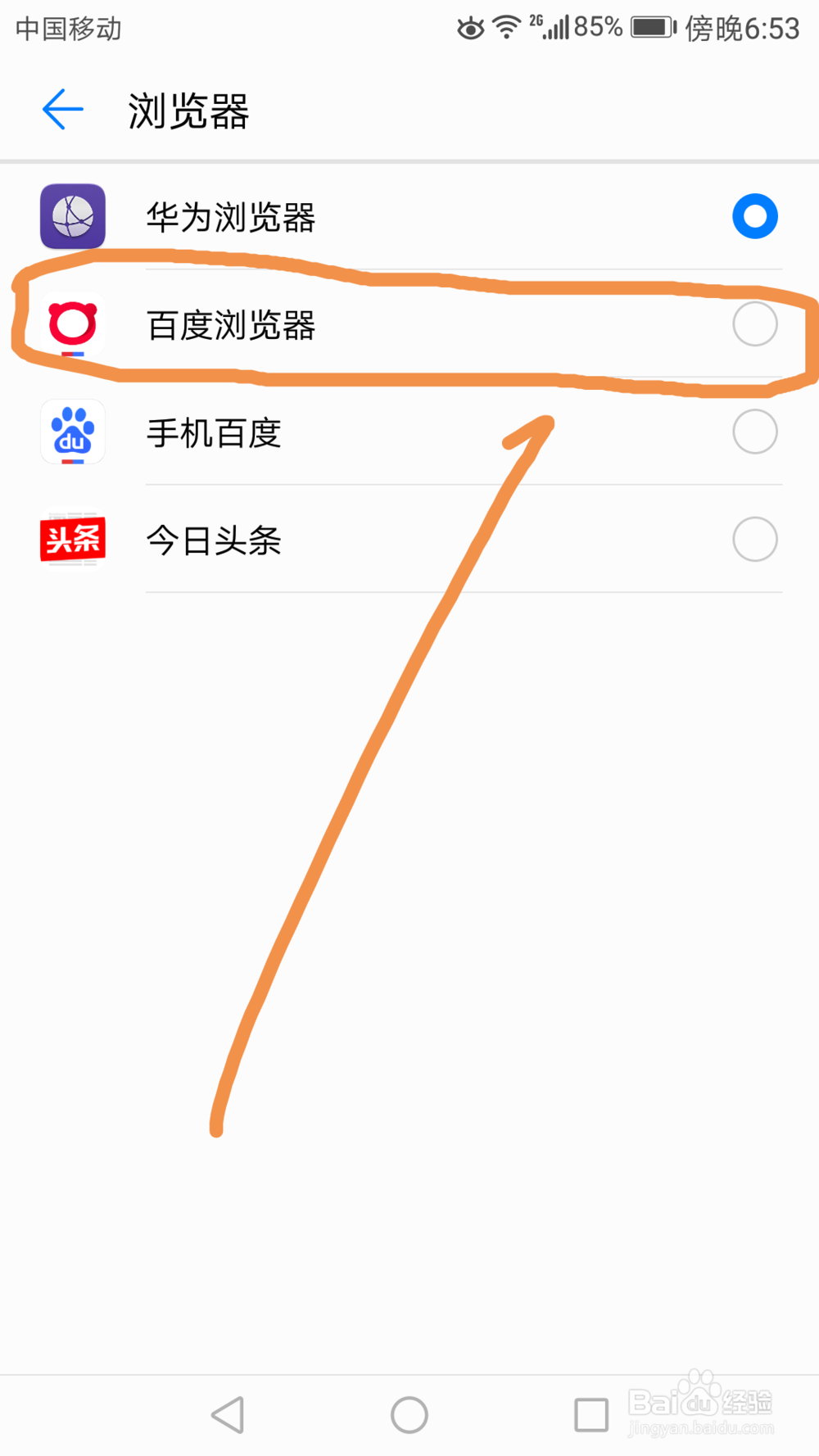Tap the battery indicator in status bar

[653, 27]
